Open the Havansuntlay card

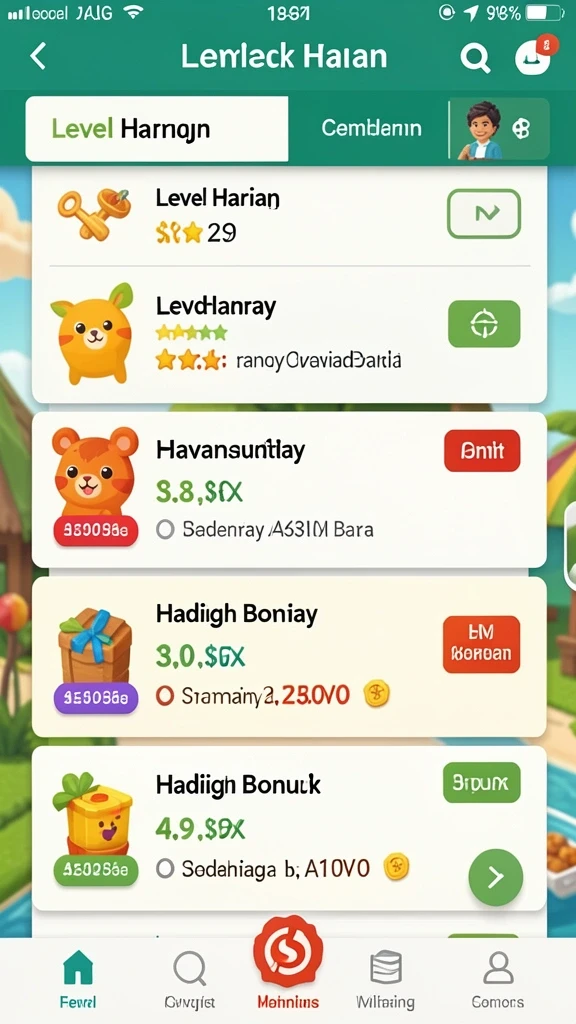coord(289,490)
